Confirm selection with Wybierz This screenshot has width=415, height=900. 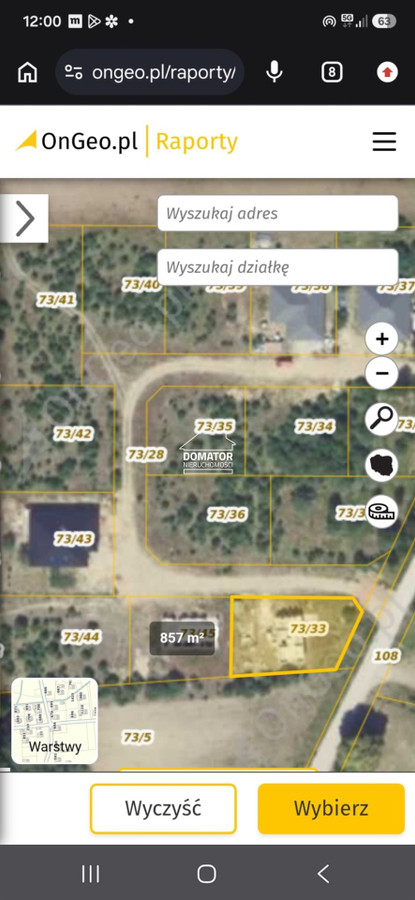[x=331, y=809]
